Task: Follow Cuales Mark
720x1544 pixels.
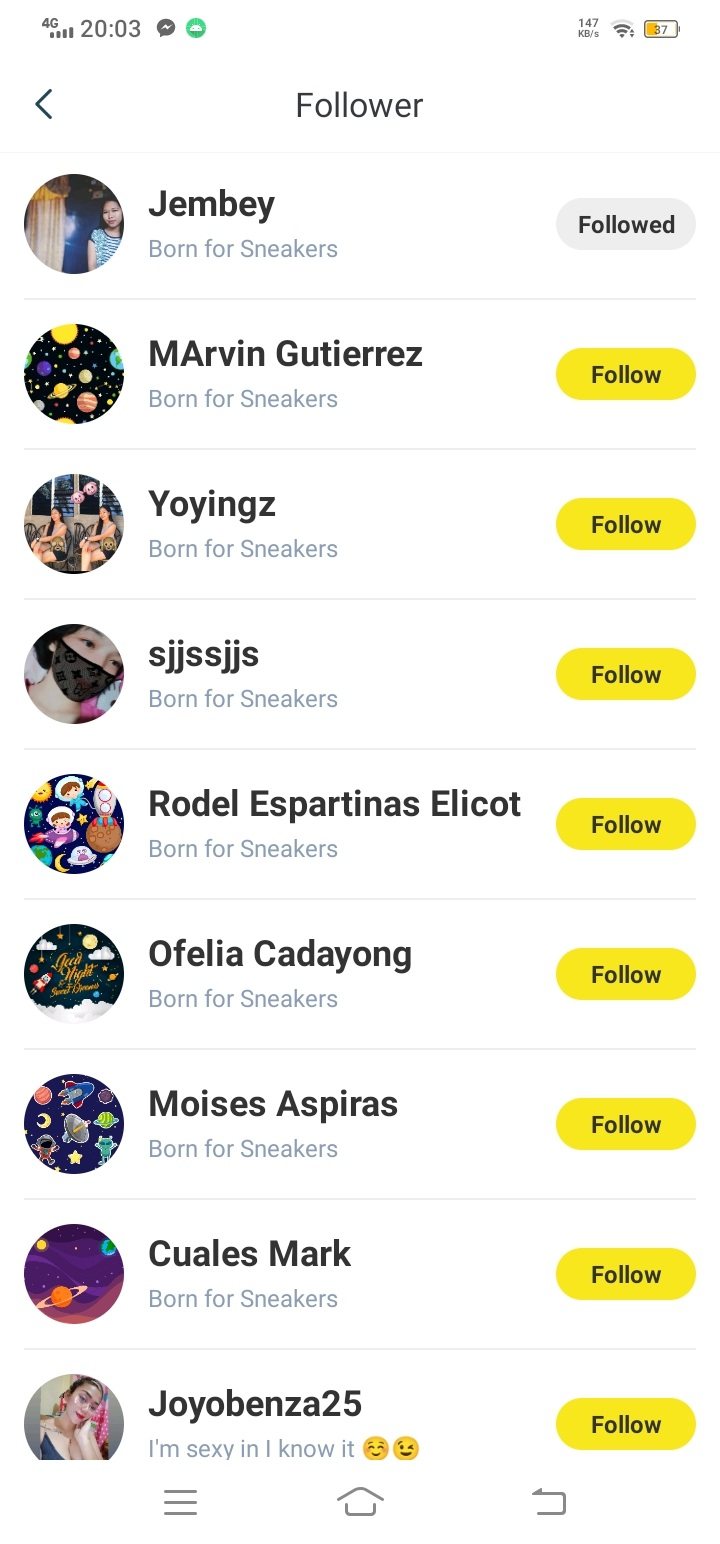Action: coord(625,1274)
